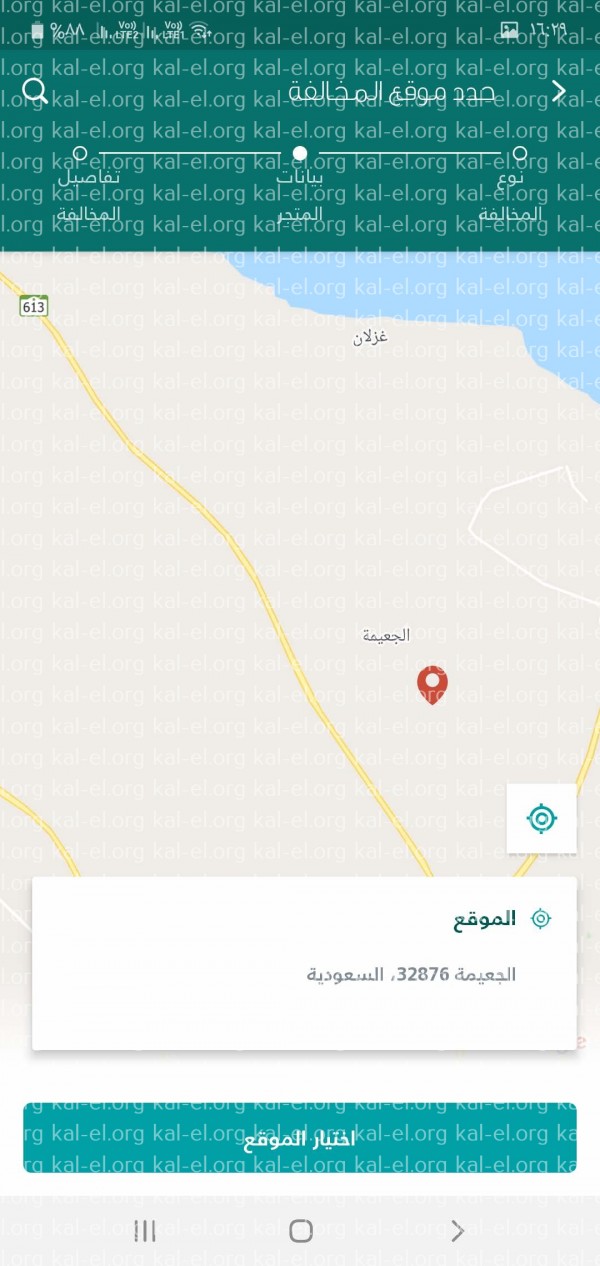600x1266 pixels.
Task: Center map on my current location
Action: pos(541,819)
